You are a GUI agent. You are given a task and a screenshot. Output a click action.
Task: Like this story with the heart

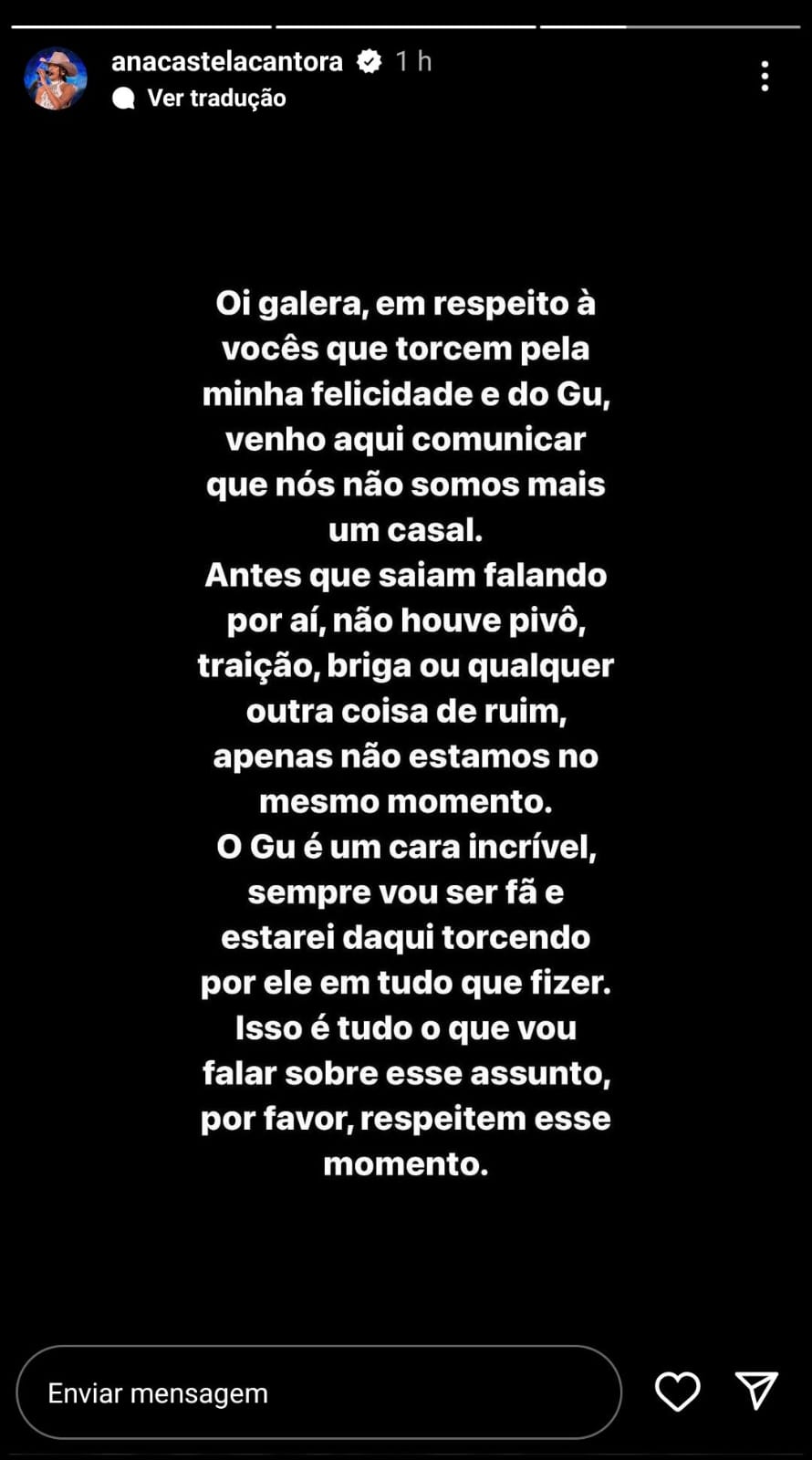point(677,1392)
